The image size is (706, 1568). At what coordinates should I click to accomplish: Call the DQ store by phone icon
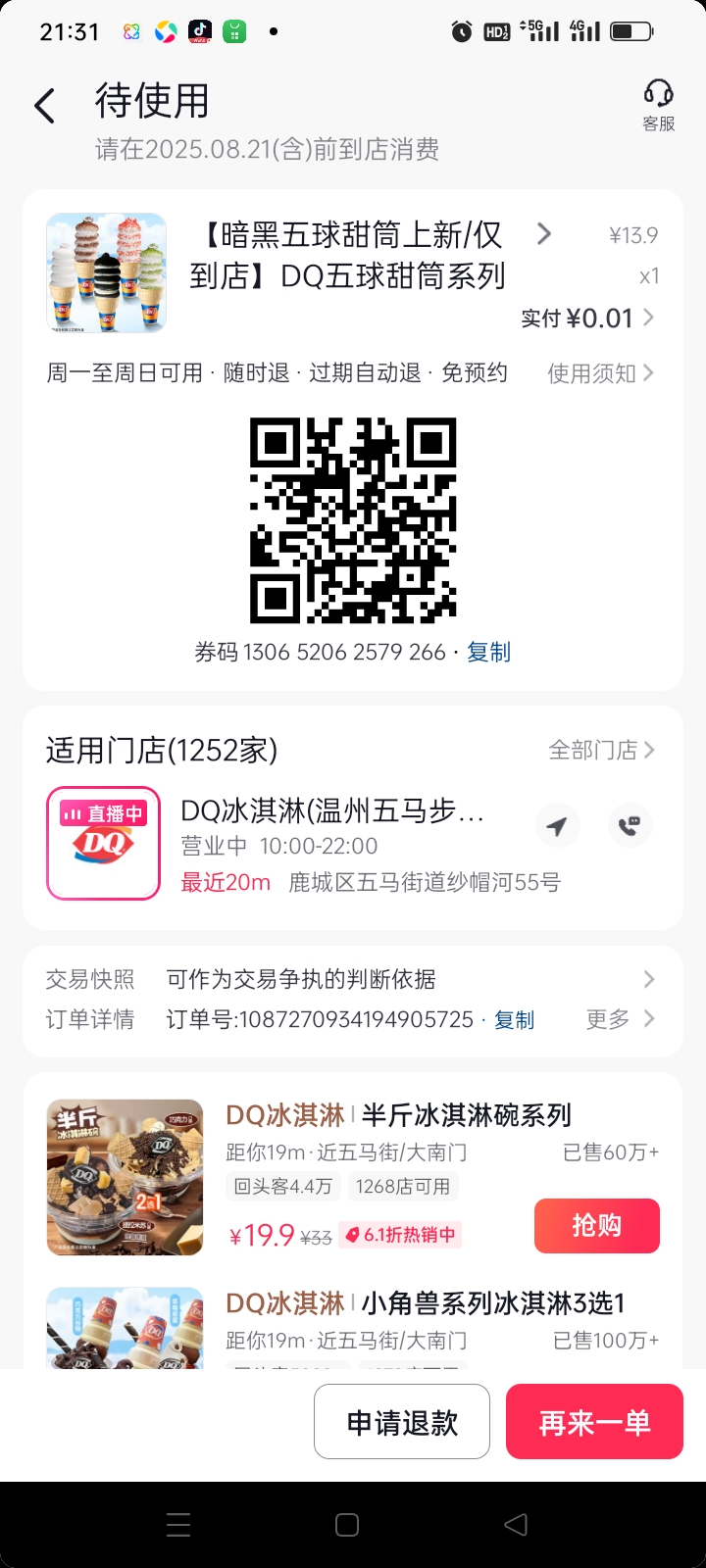pyautogui.click(x=630, y=826)
